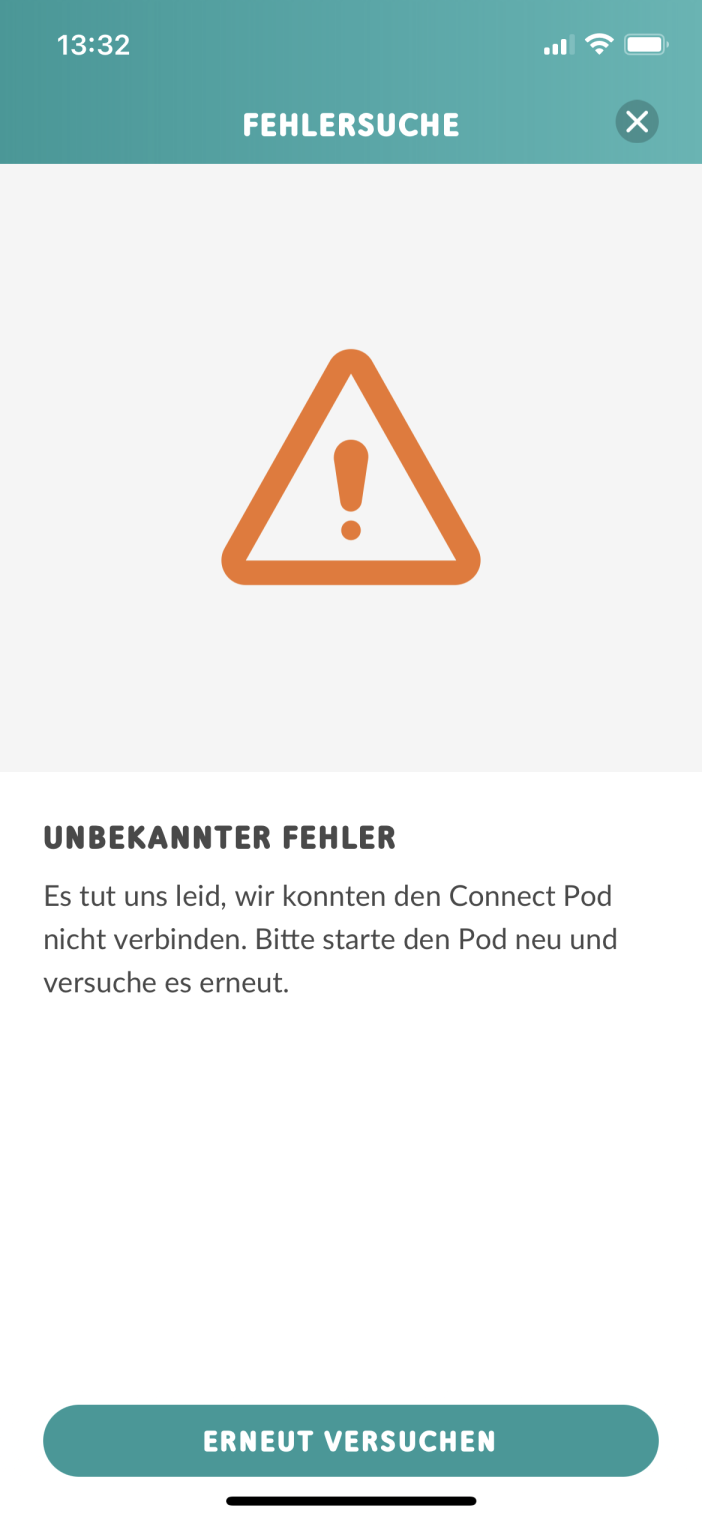Tap the Erneut versuchen button
Image resolution: width=702 pixels, height=1520 pixels.
coord(350,1440)
